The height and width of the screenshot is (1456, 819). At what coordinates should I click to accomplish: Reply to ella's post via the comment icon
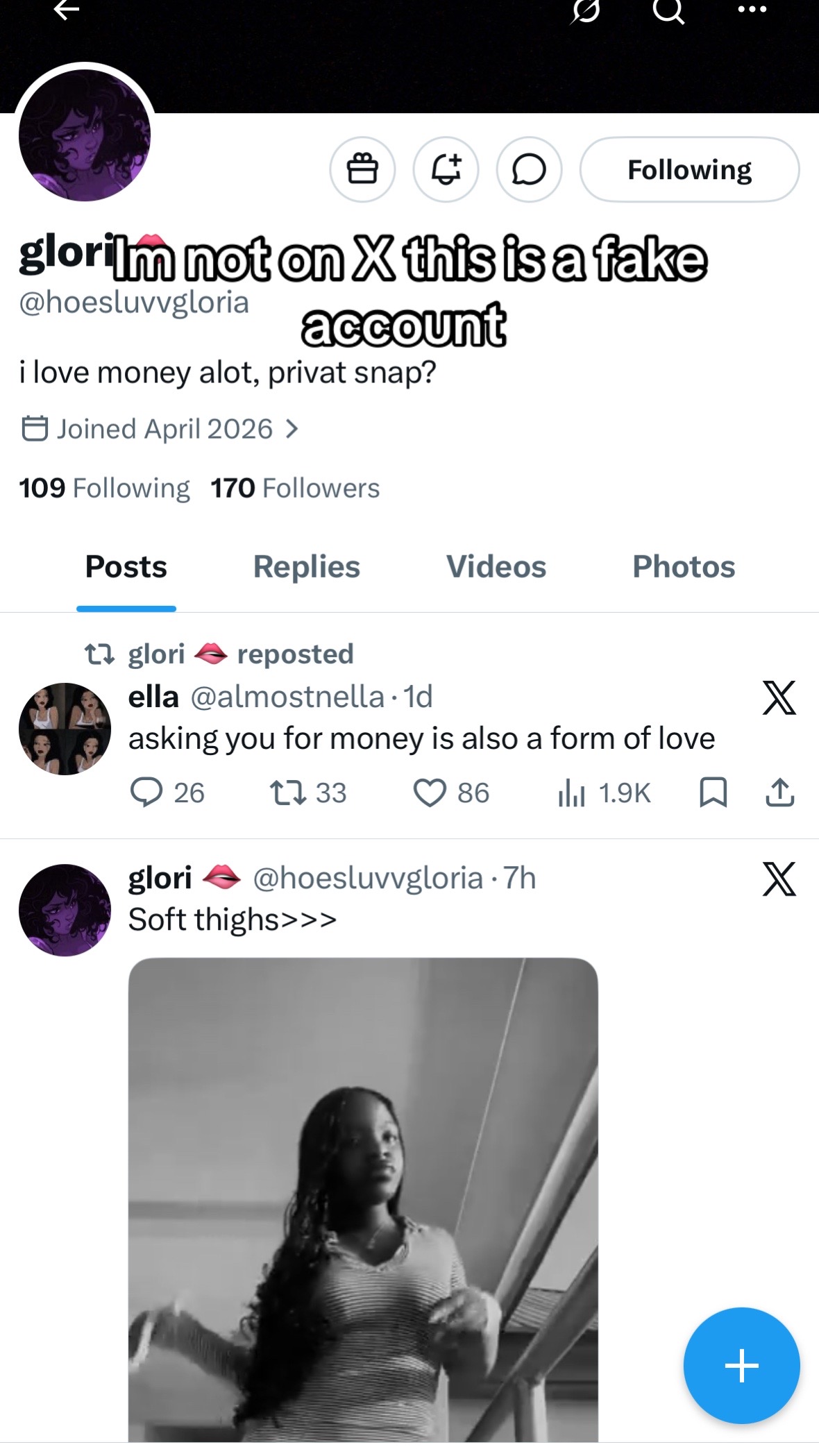pos(146,793)
